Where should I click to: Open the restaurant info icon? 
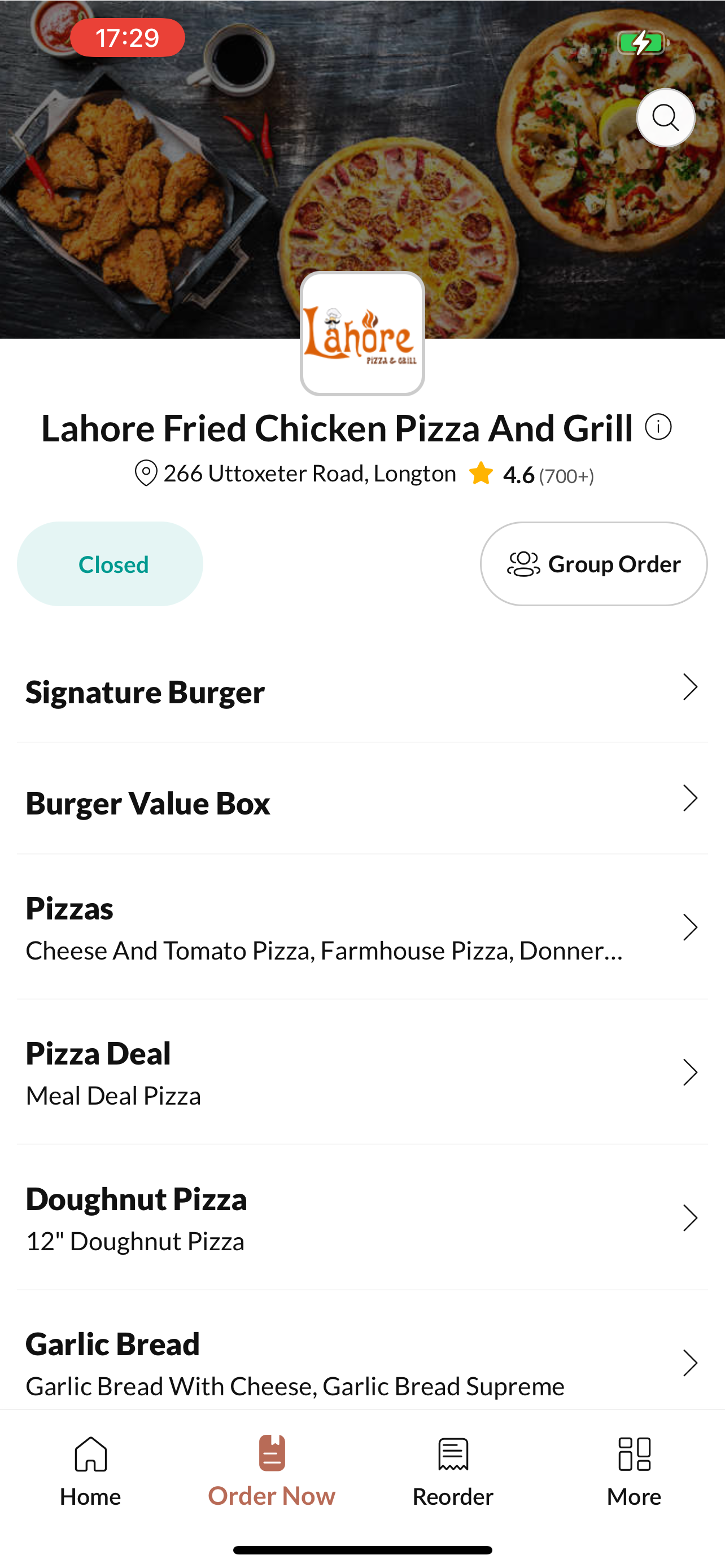658,427
